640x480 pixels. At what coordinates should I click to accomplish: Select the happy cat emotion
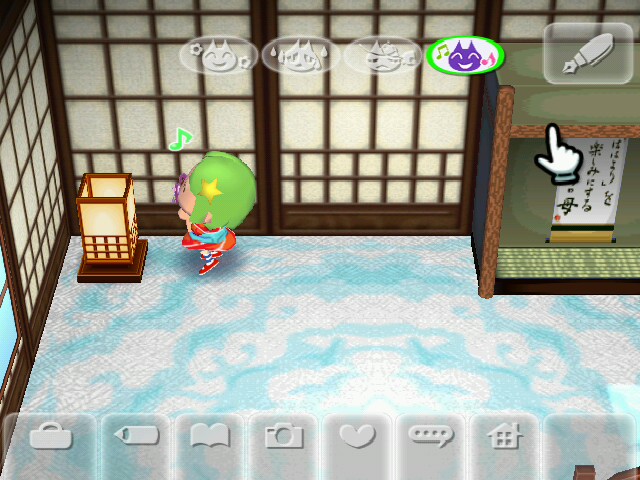[218, 56]
